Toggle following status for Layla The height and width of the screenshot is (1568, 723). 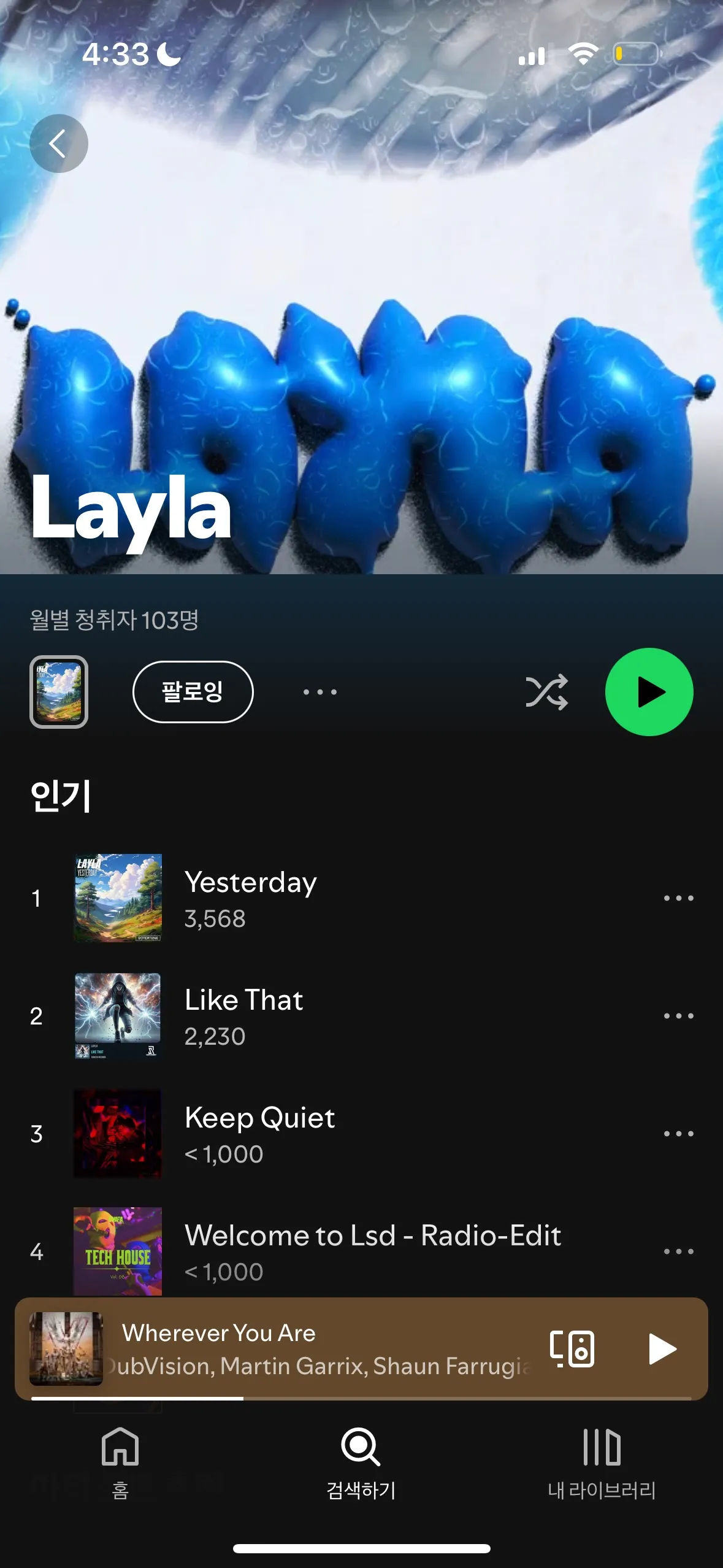193,691
